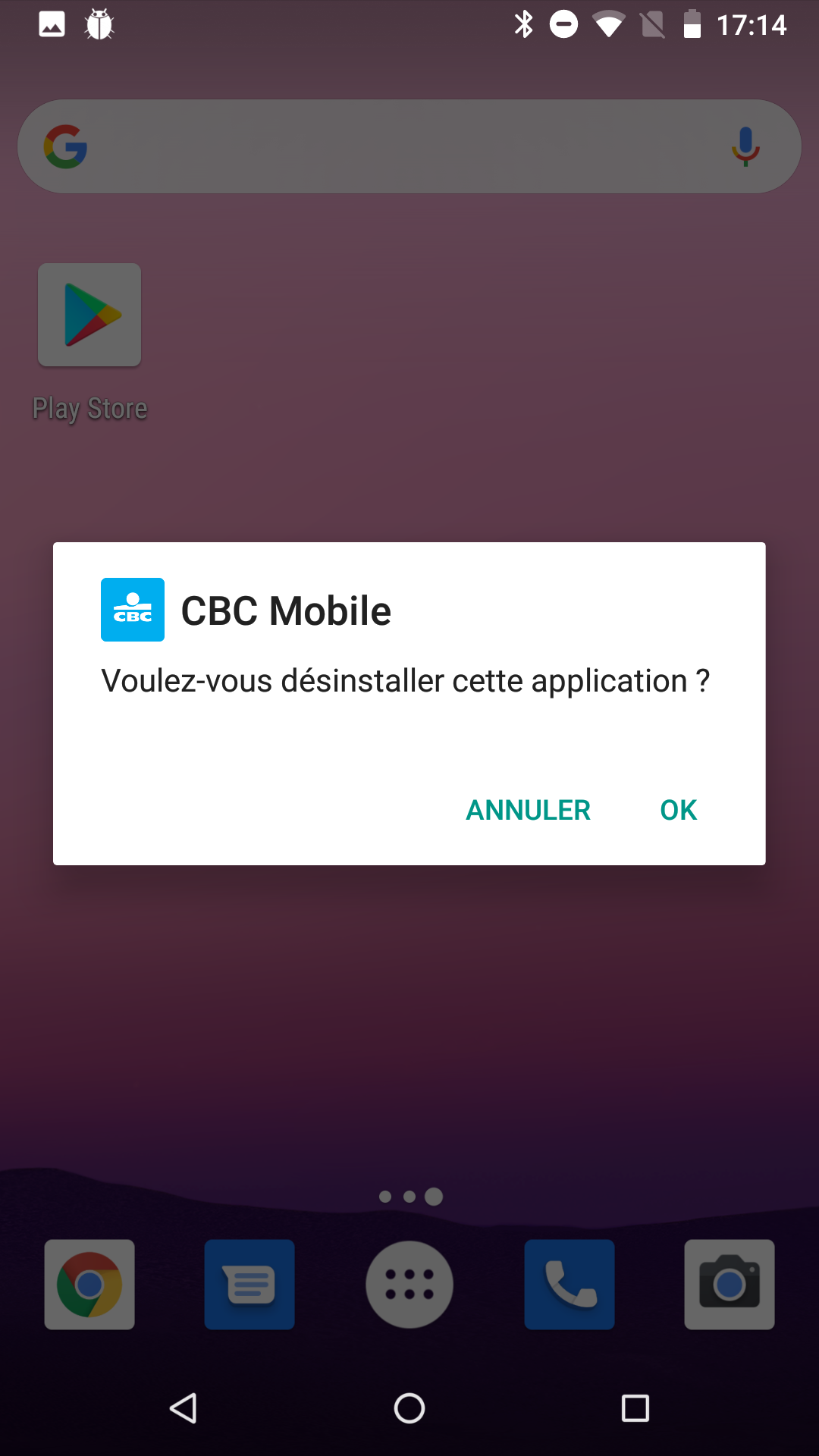Image resolution: width=819 pixels, height=1456 pixels.
Task: Go back with the navigation bar
Action: click(184, 1408)
